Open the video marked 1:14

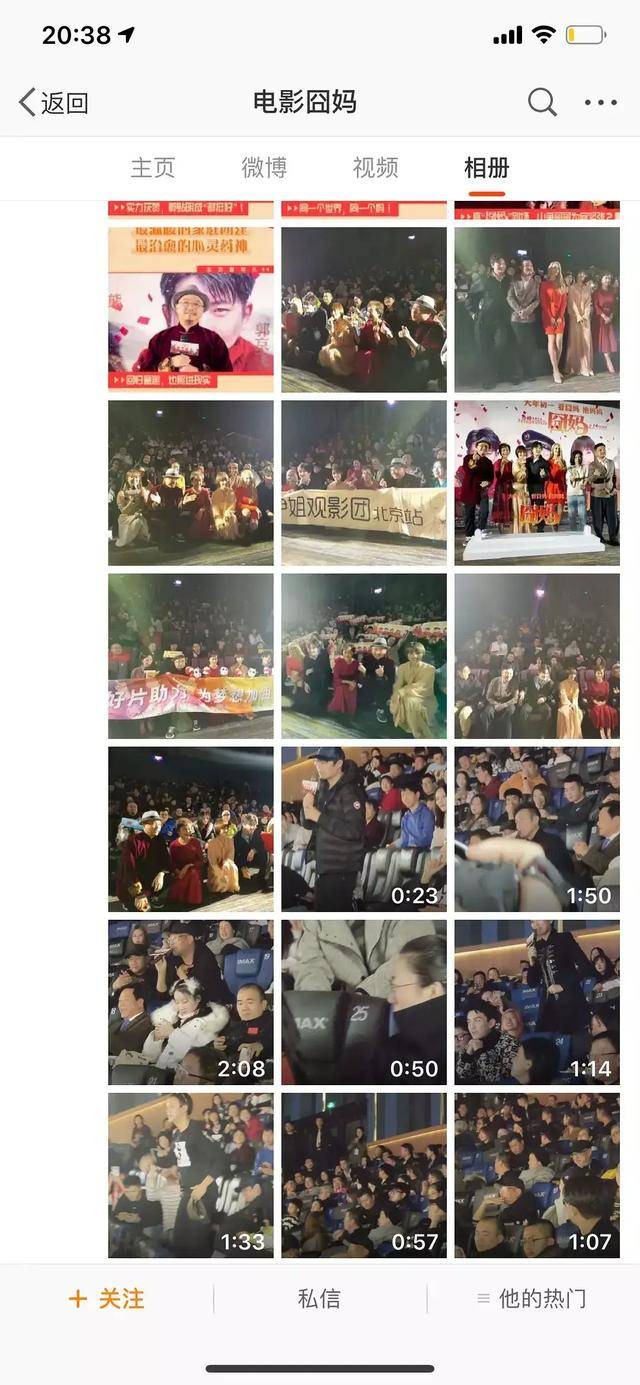(537, 1002)
